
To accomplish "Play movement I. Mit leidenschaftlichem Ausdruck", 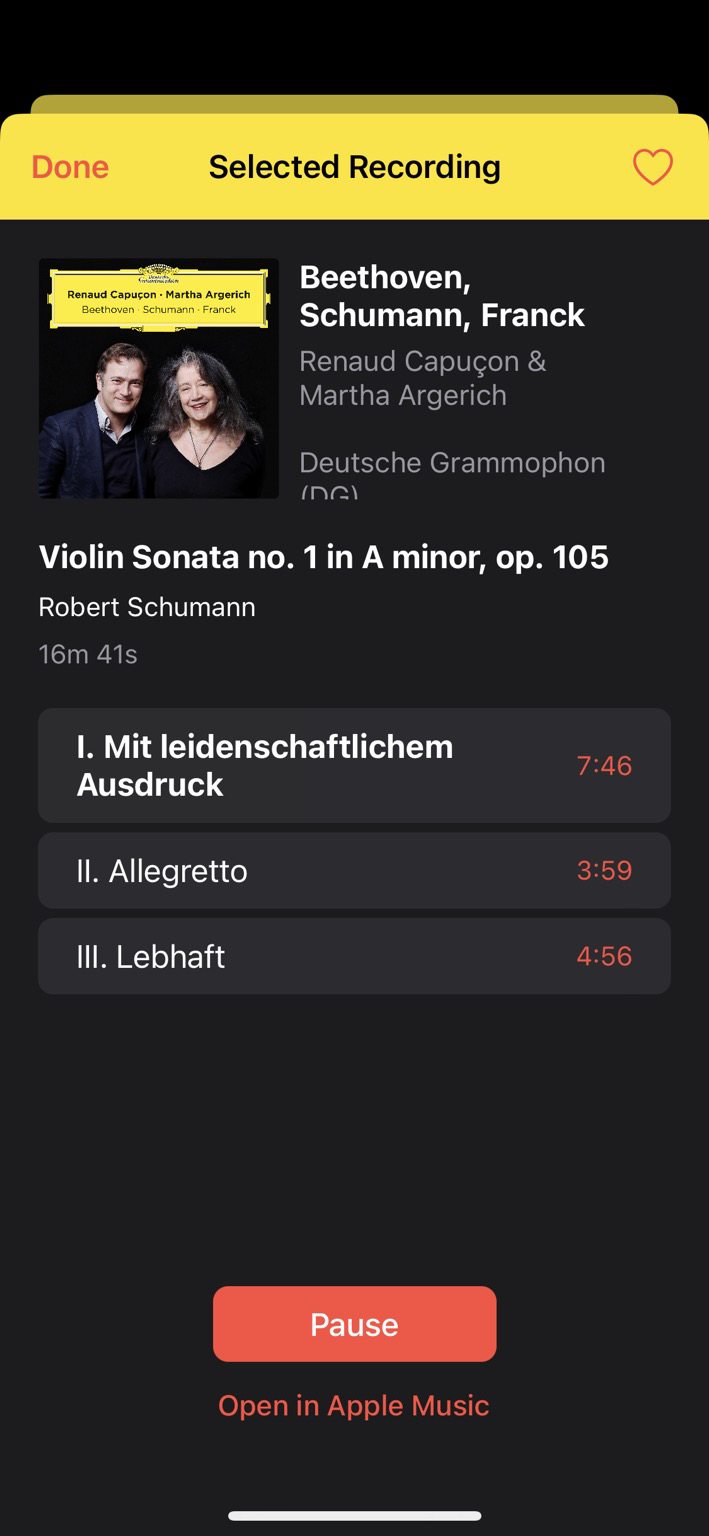I will [354, 765].
